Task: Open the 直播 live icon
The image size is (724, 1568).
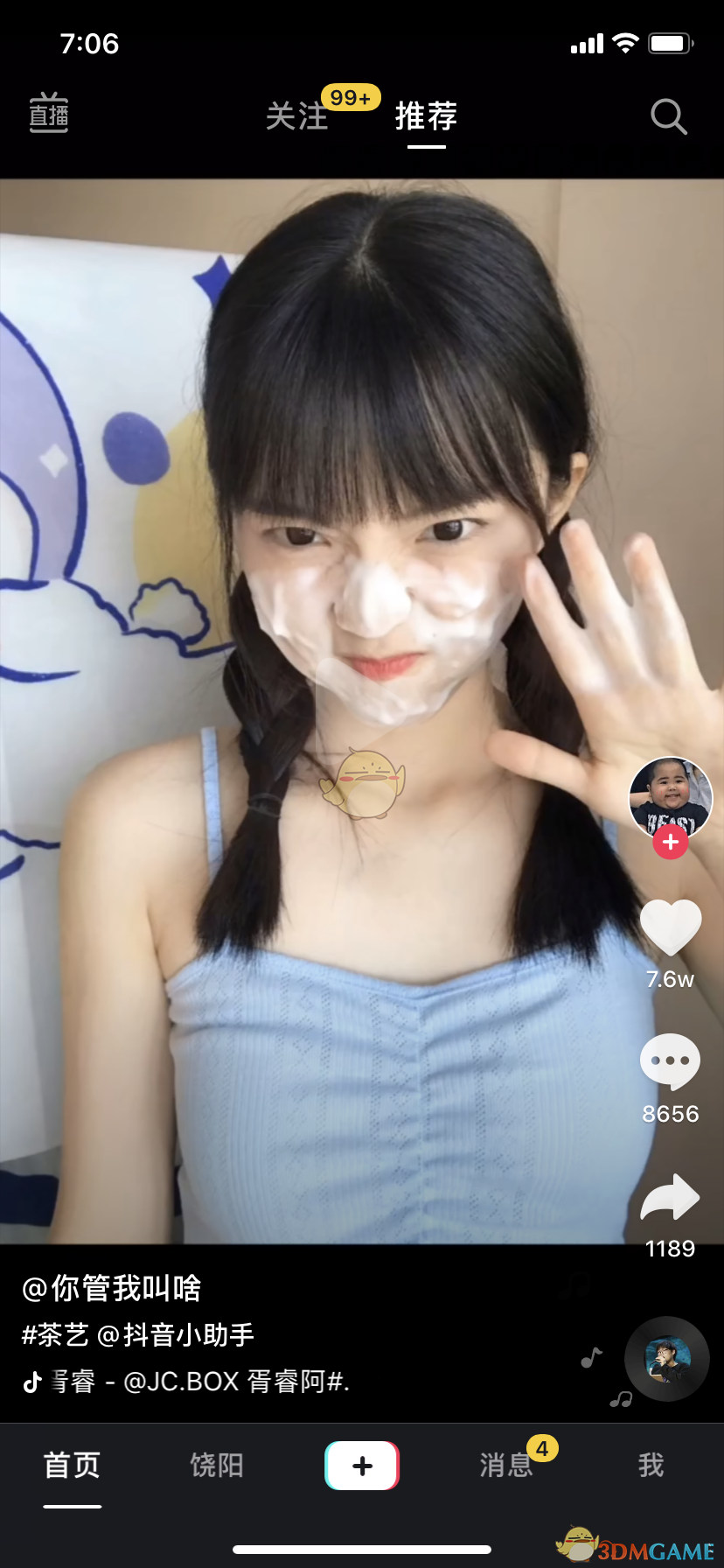Action: [x=49, y=114]
